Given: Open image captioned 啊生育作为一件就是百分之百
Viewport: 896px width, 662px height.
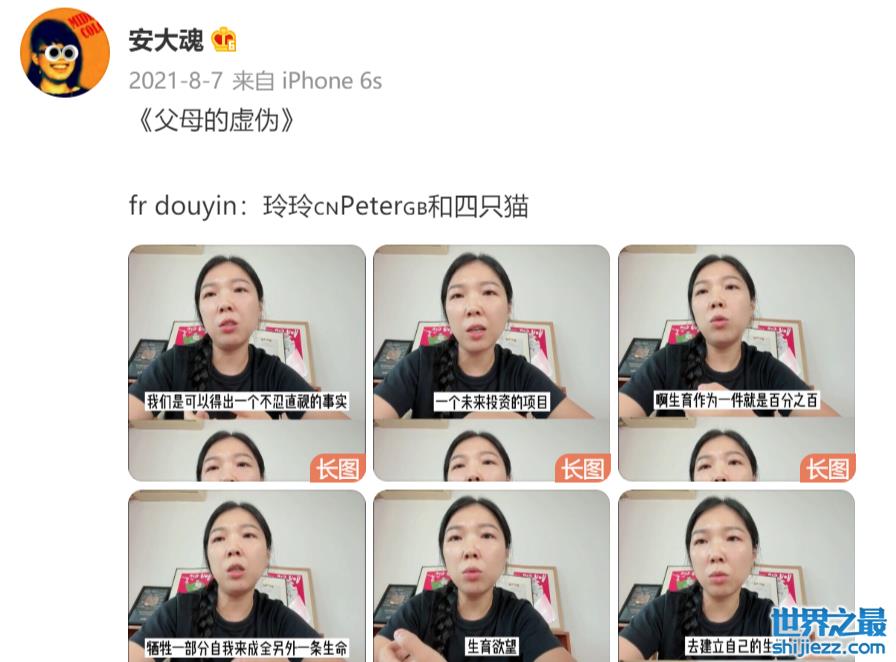Looking at the screenshot, I should [x=736, y=362].
